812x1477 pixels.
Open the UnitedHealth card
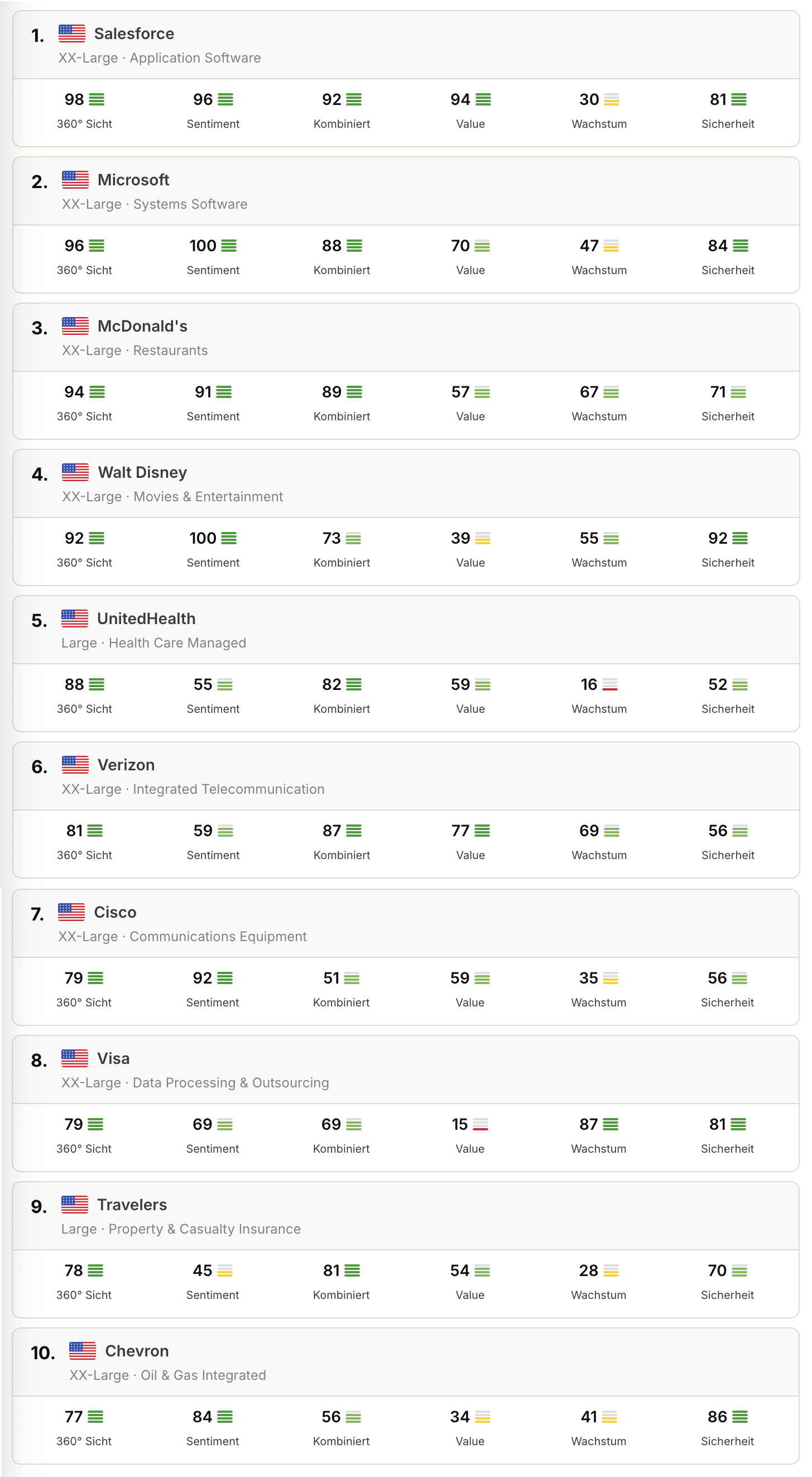tap(406, 663)
